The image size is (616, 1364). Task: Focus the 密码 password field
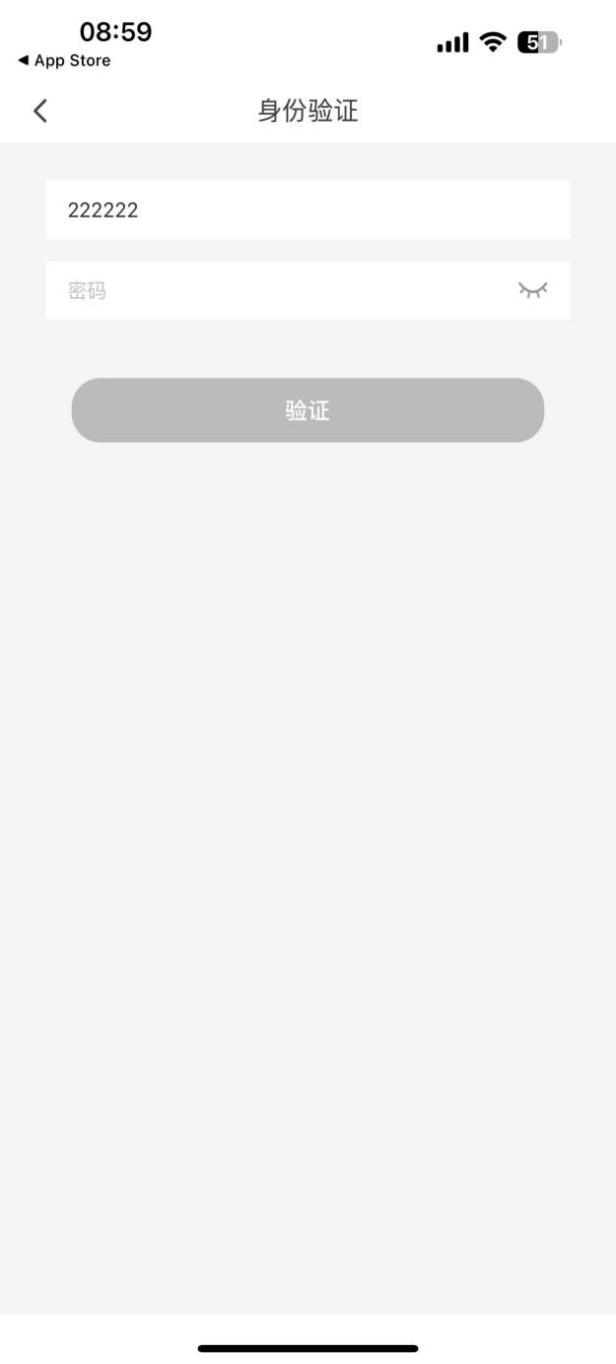[280, 291]
